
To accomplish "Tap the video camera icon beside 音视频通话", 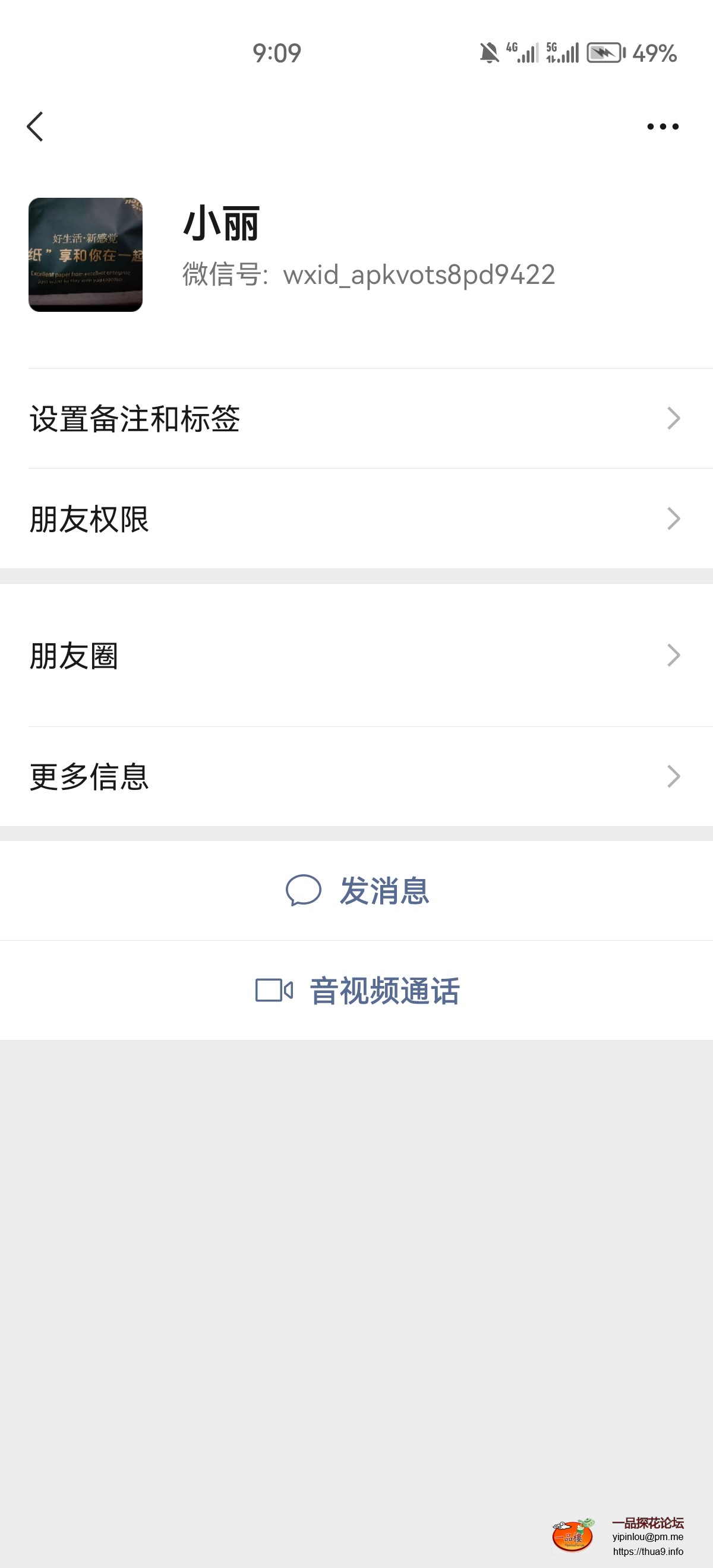I will pyautogui.click(x=274, y=990).
